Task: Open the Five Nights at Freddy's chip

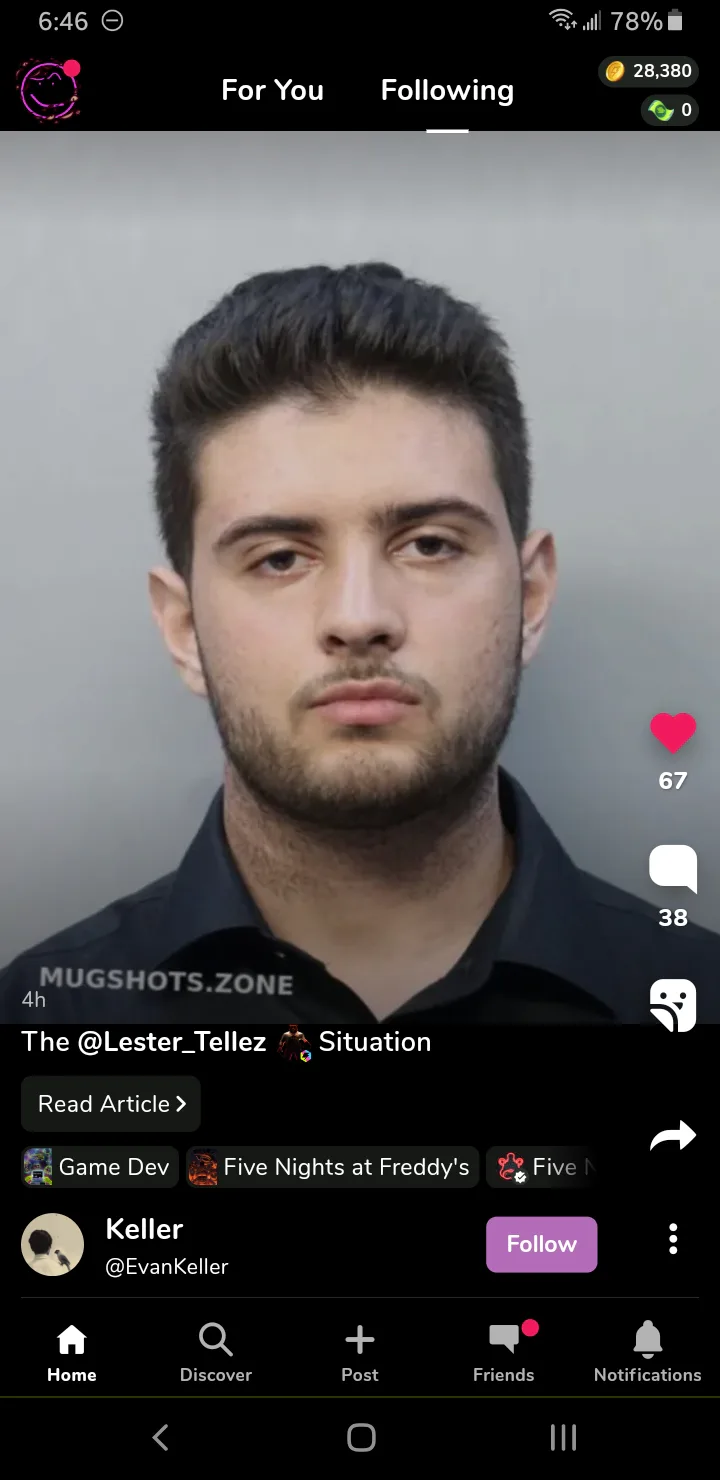Action: (332, 1167)
